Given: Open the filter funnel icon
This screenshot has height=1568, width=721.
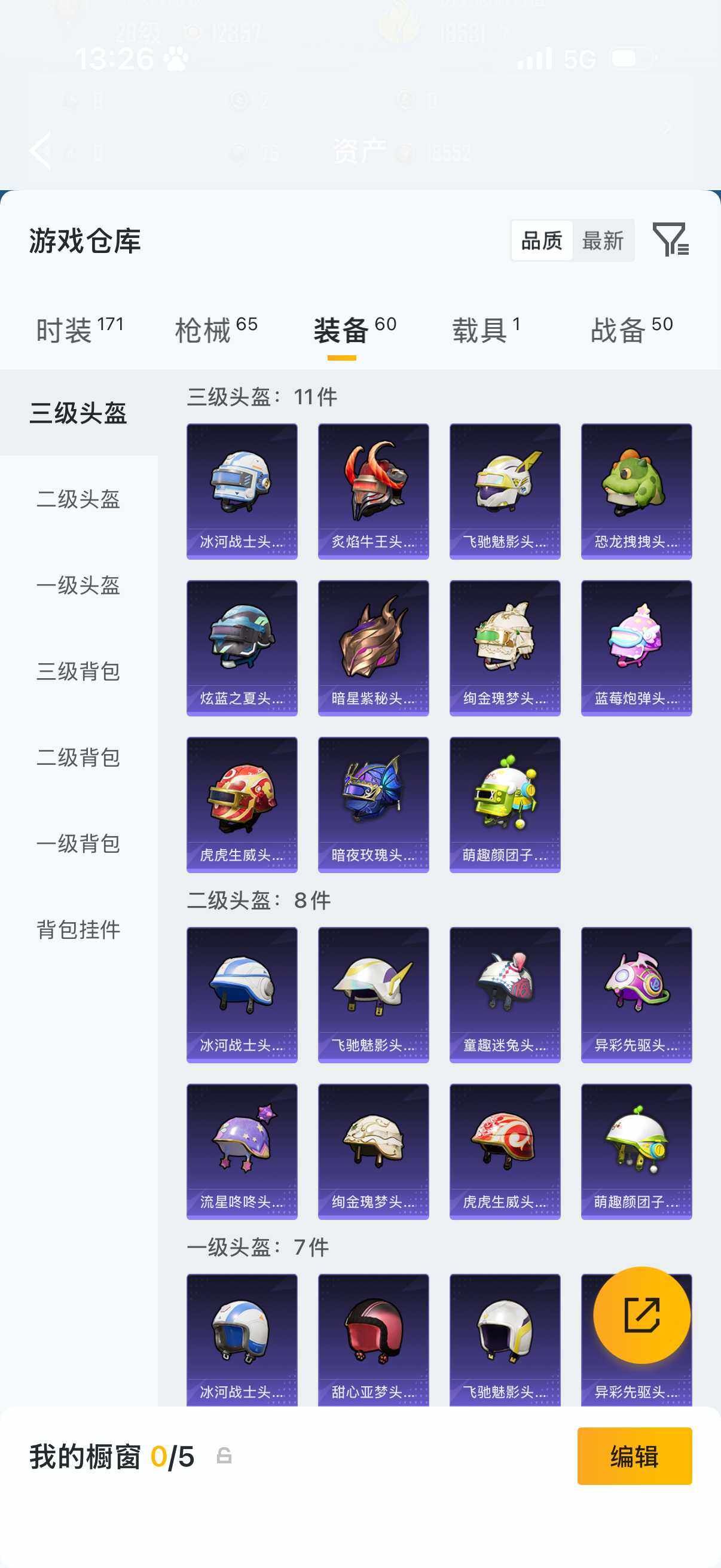Looking at the screenshot, I should point(673,242).
